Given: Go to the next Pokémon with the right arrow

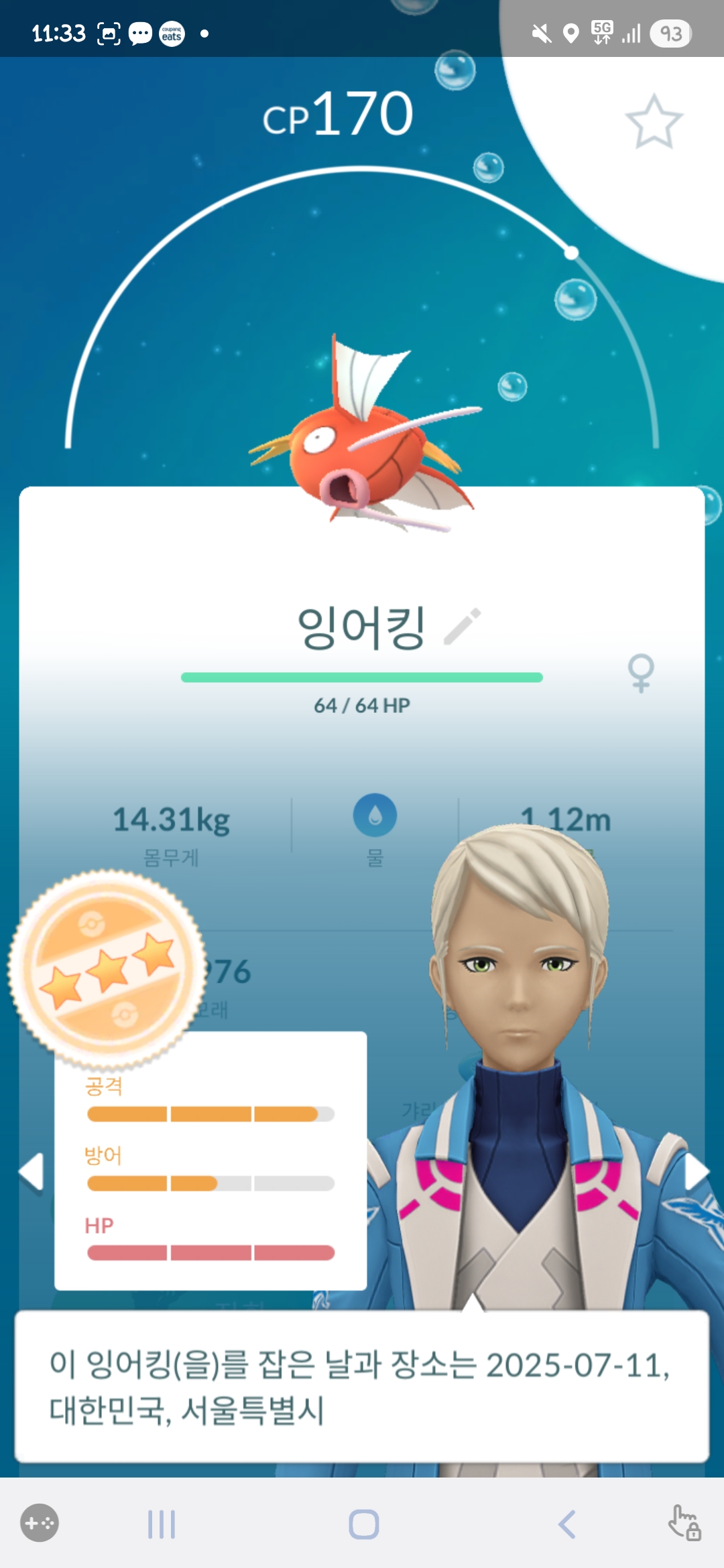Looking at the screenshot, I should pos(696,1171).
